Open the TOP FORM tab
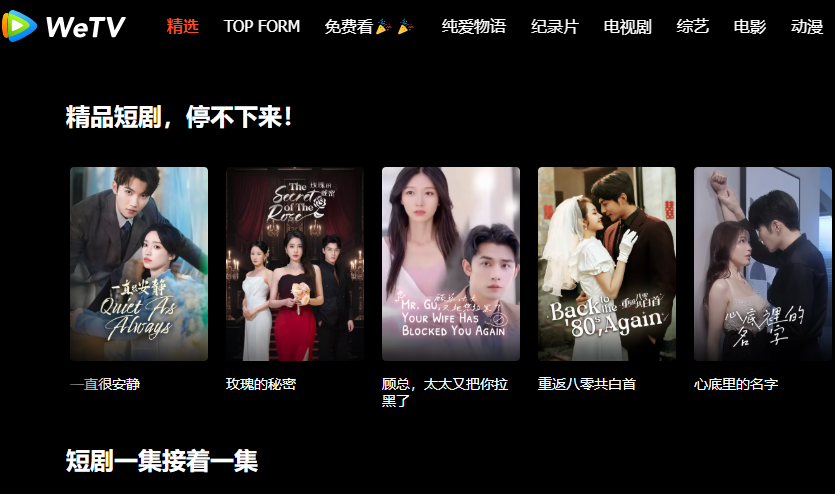Screen dimensions: 835x494 tap(262, 27)
